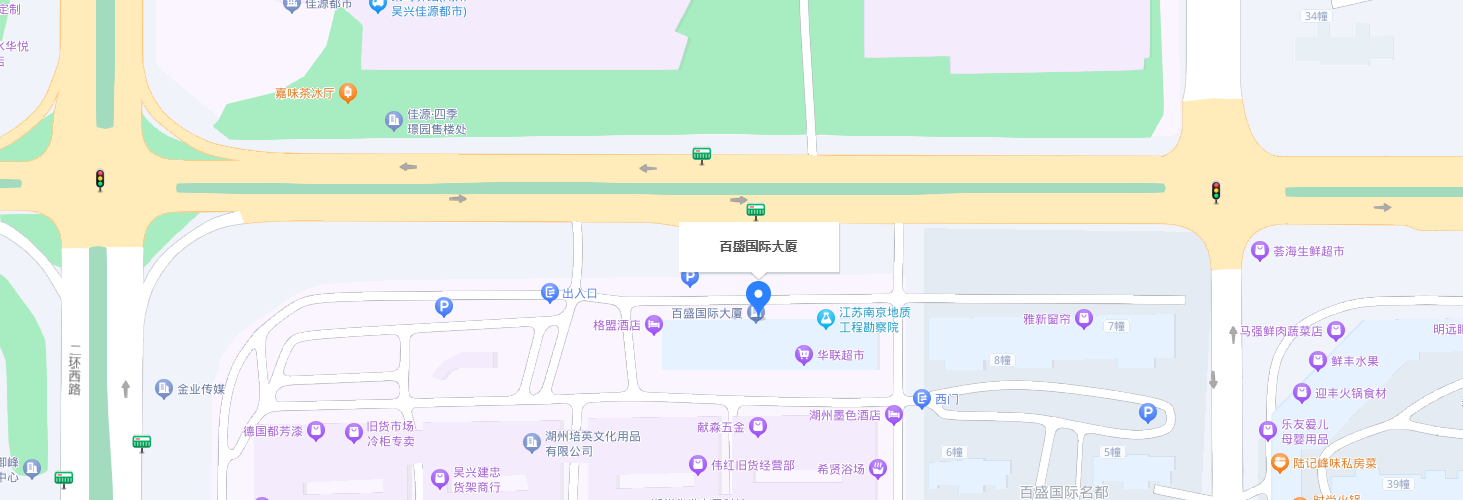Tap the 迎丰火锅食材 marker

tap(1301, 393)
